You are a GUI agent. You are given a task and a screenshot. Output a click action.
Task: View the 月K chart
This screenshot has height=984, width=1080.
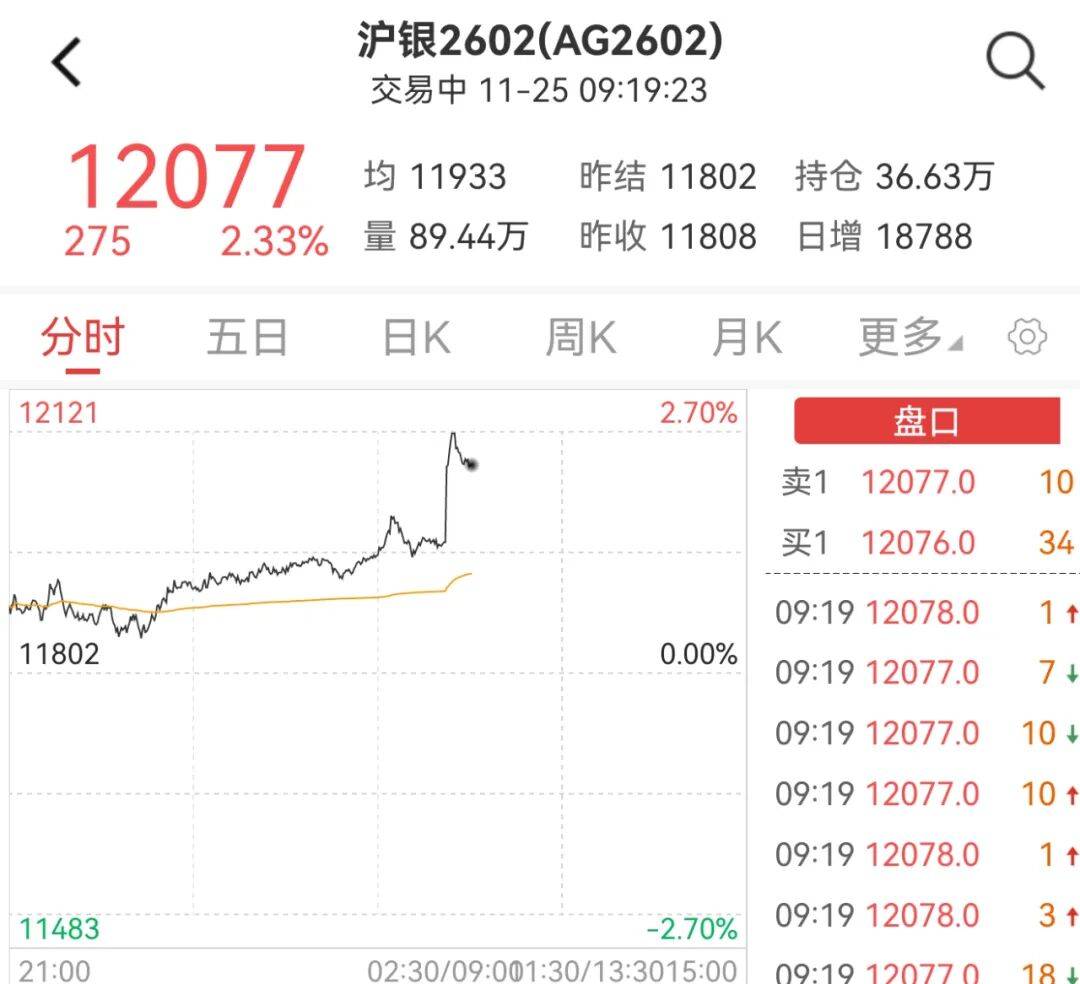(746, 338)
